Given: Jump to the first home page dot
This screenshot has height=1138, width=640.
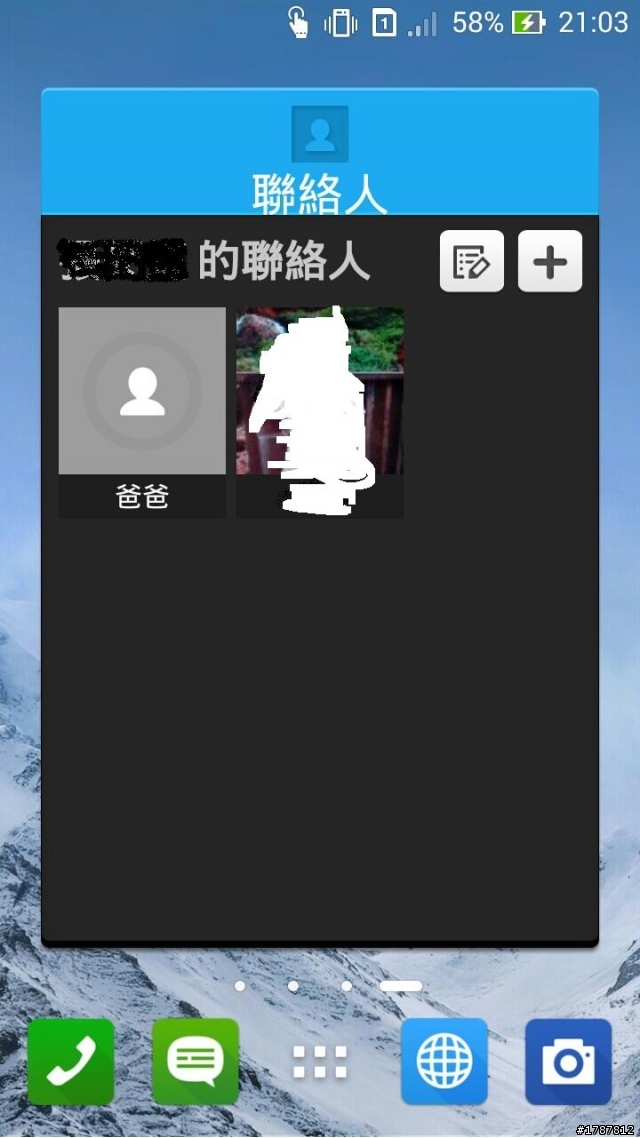Looking at the screenshot, I should (240, 986).
